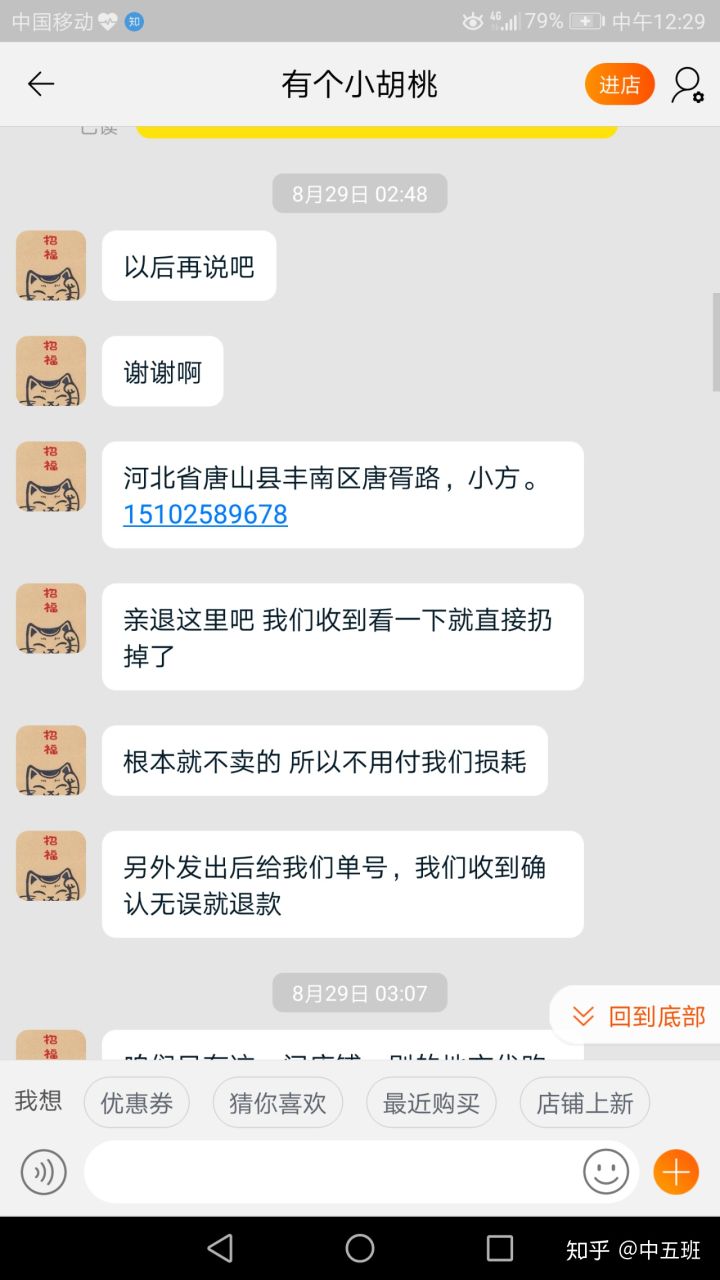Go back using the top-left arrow
Viewport: 720px width, 1280px height.
point(41,85)
